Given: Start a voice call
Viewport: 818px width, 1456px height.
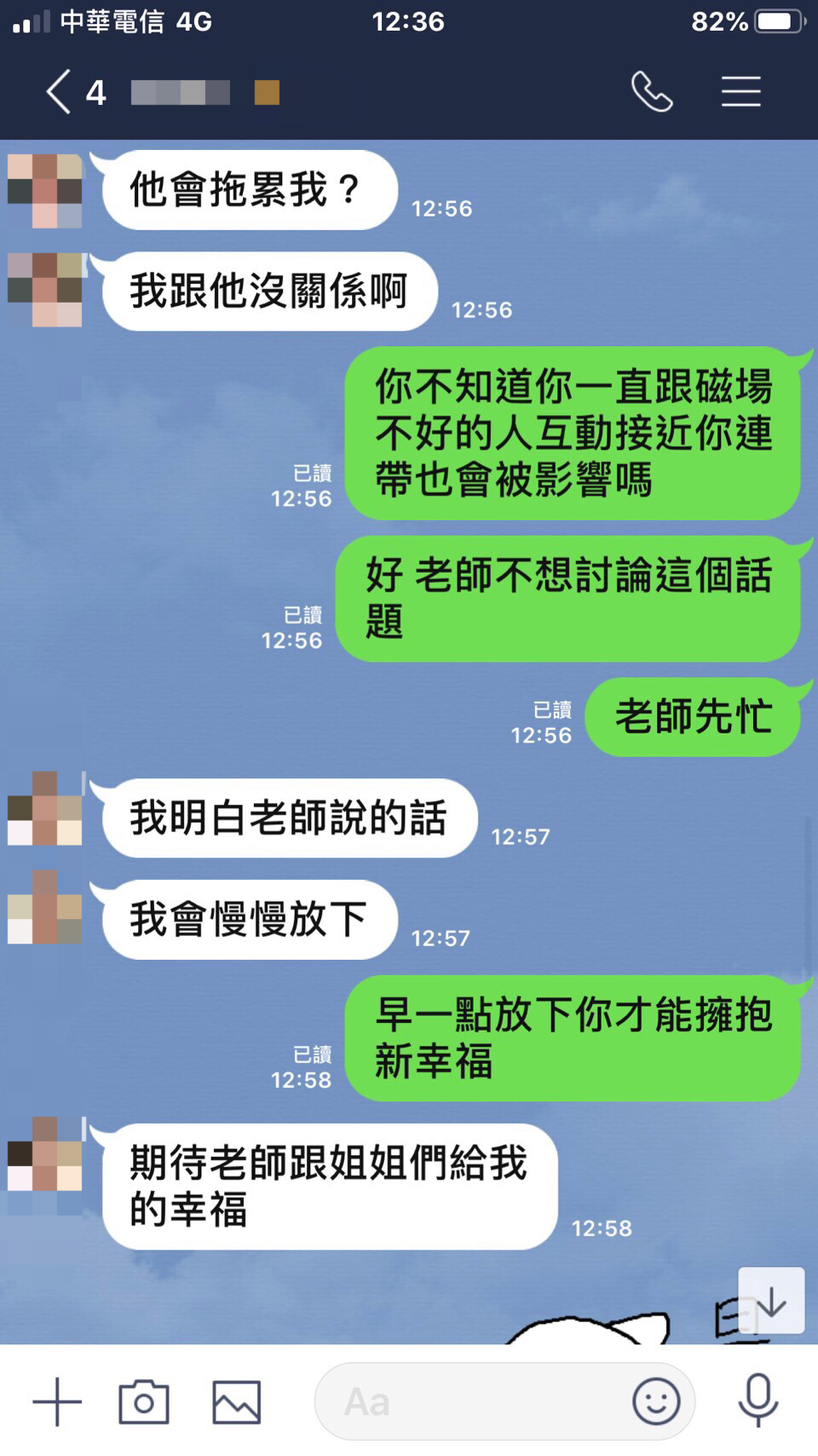Looking at the screenshot, I should [652, 92].
